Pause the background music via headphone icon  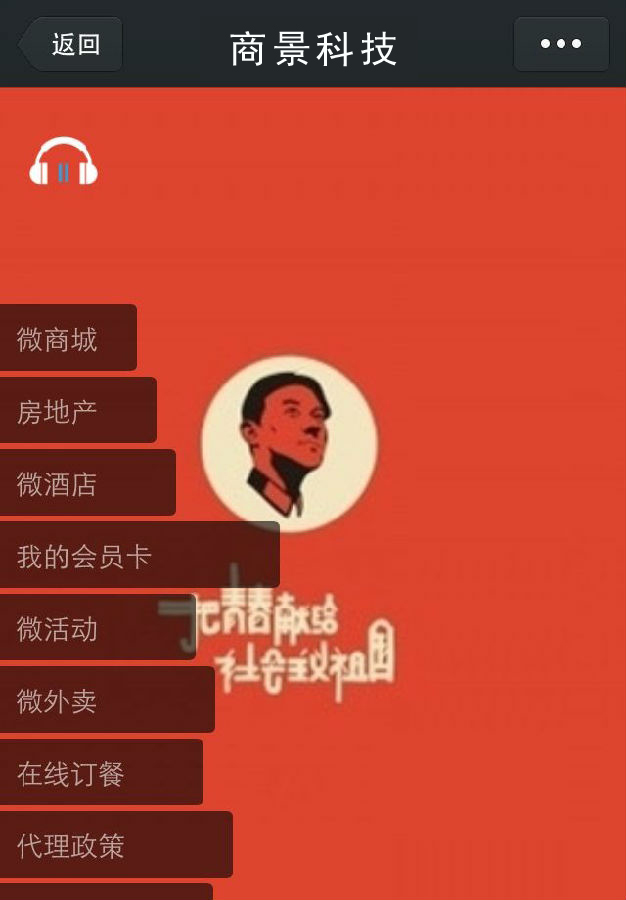pyautogui.click(x=63, y=163)
